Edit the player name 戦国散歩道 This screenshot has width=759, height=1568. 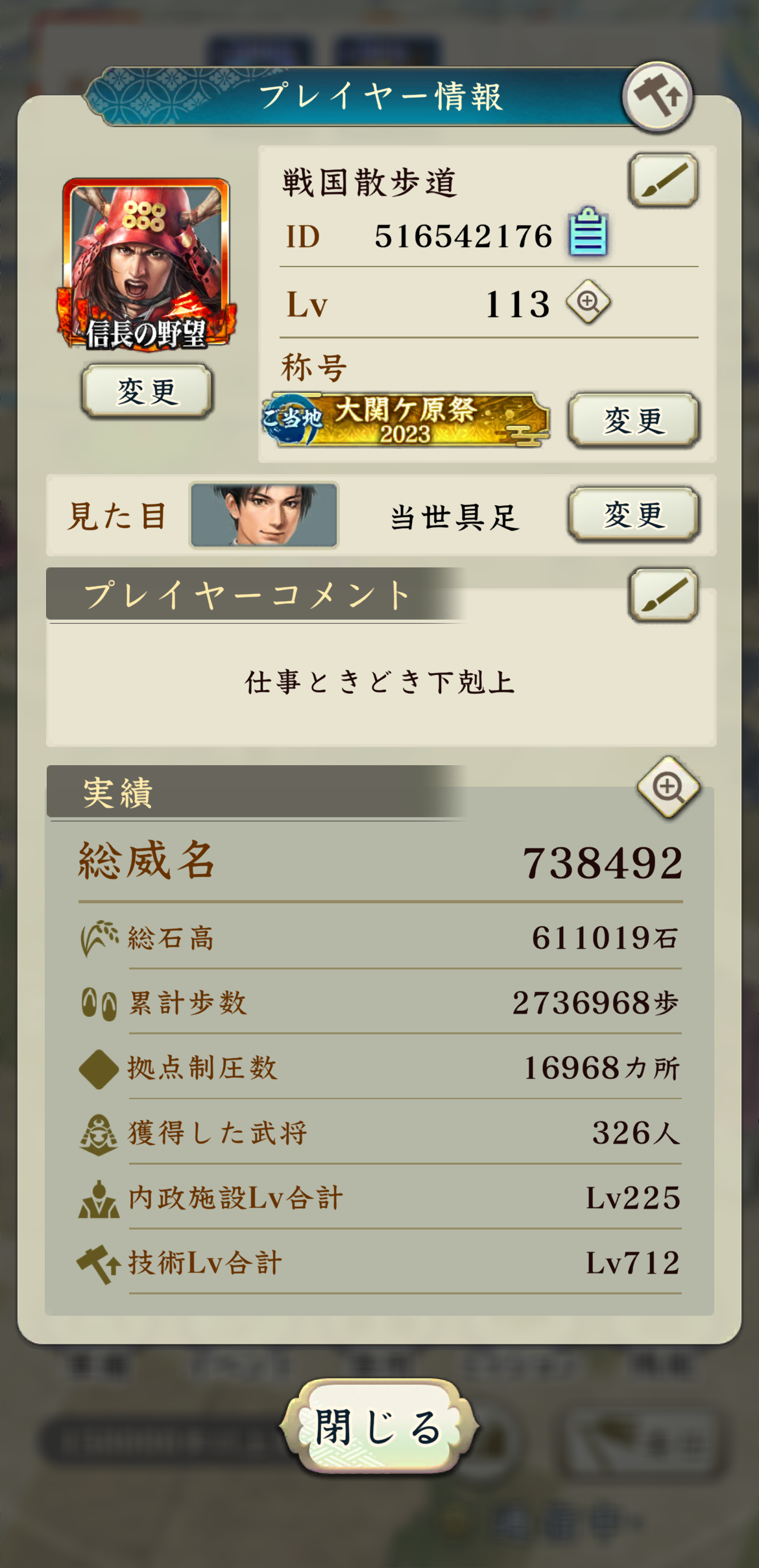pos(663,180)
